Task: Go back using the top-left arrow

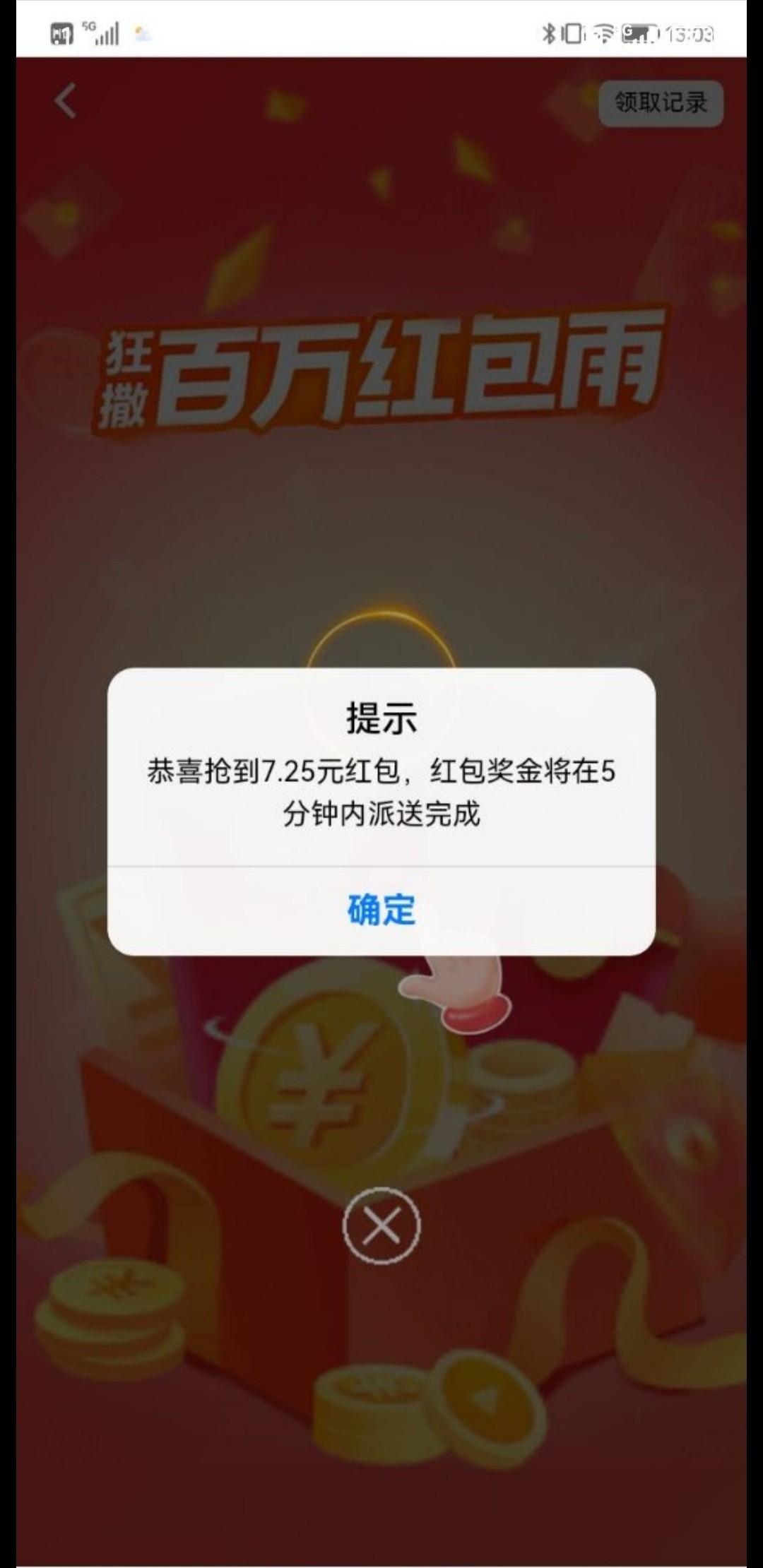Action: [65, 100]
